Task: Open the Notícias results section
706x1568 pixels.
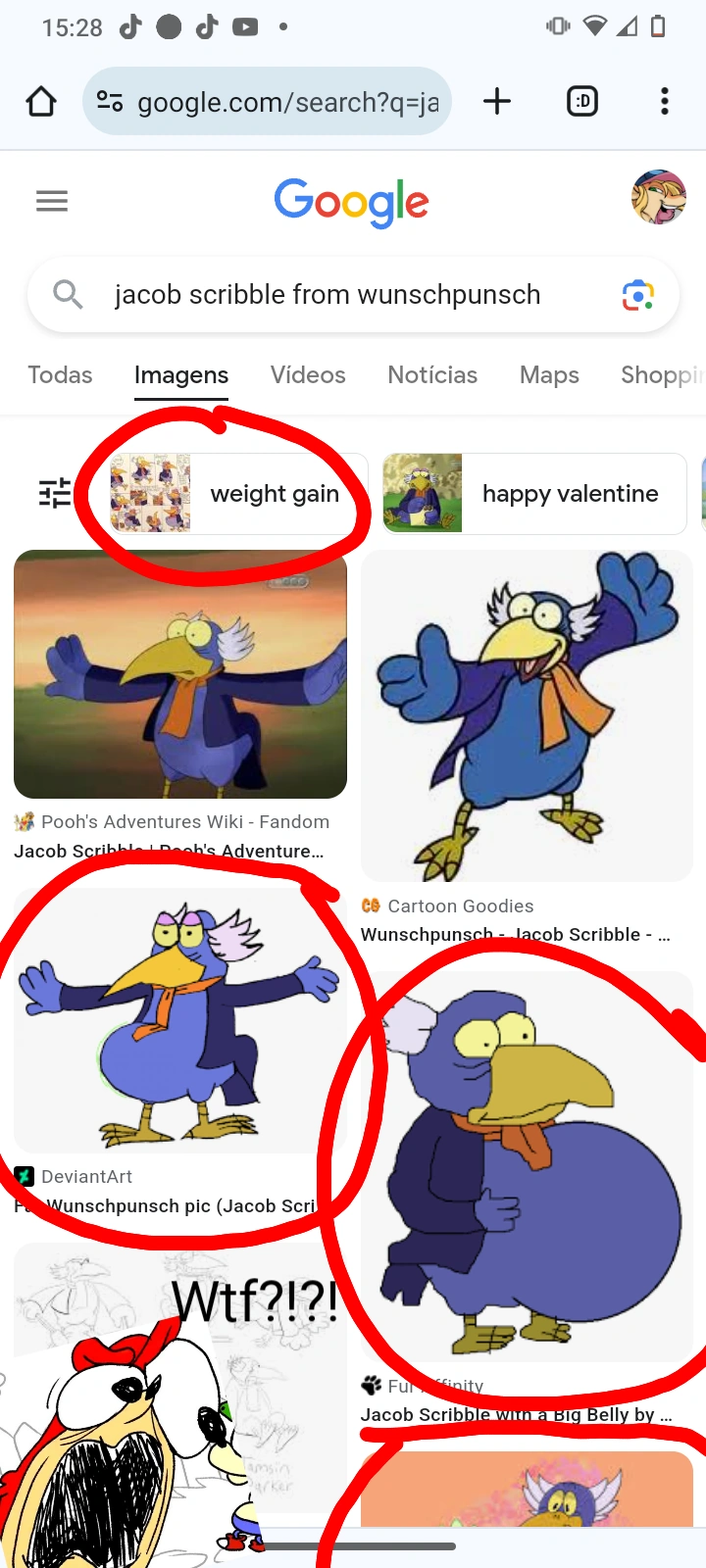Action: [432, 375]
